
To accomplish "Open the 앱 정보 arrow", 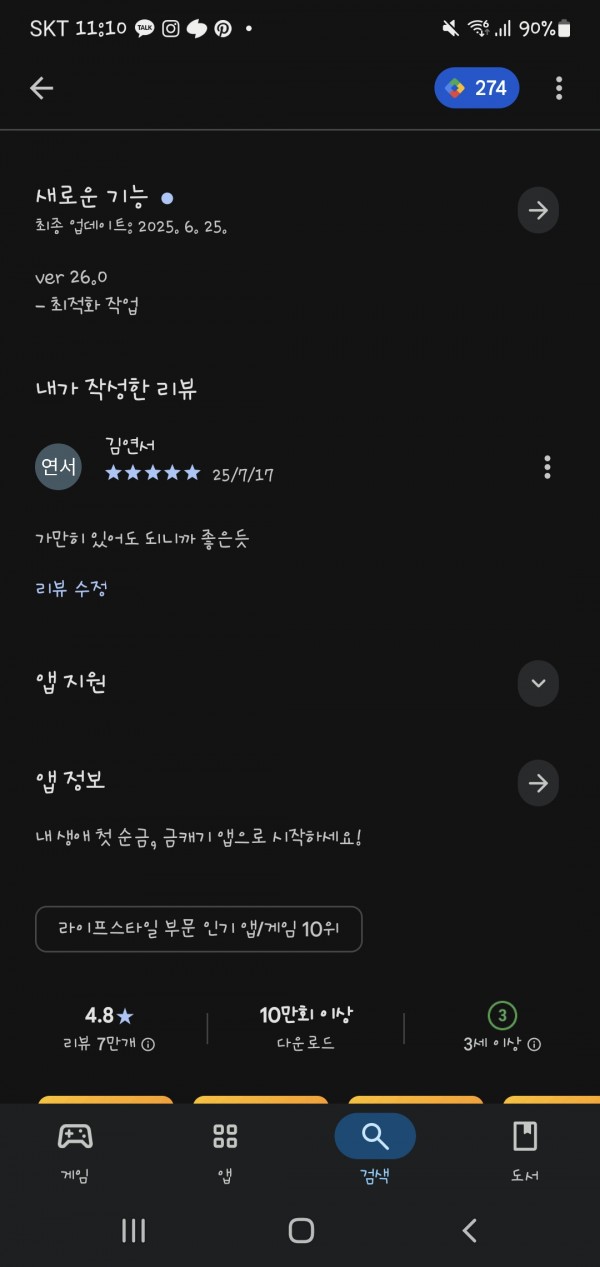I will point(538,782).
